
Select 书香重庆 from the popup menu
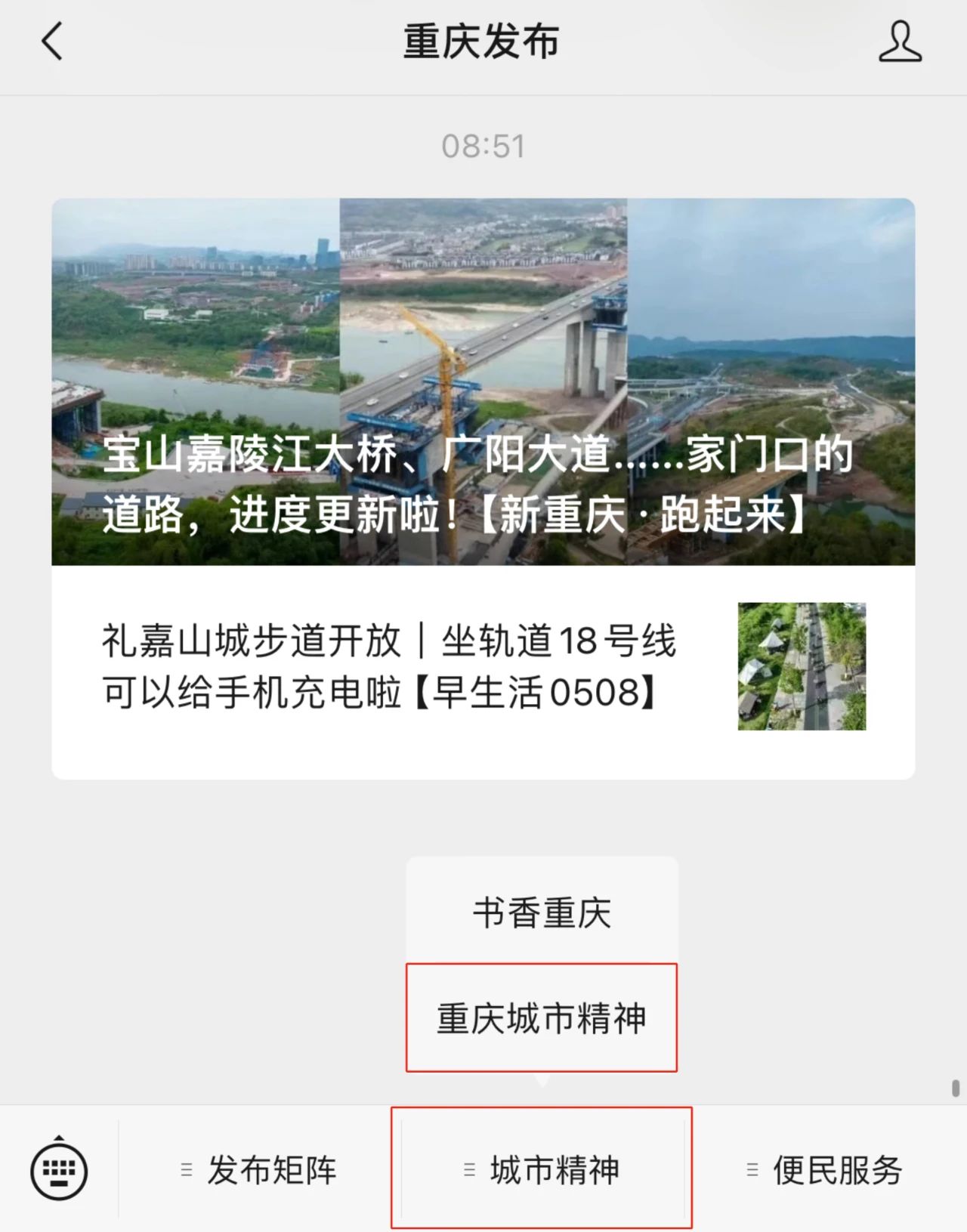click(541, 913)
